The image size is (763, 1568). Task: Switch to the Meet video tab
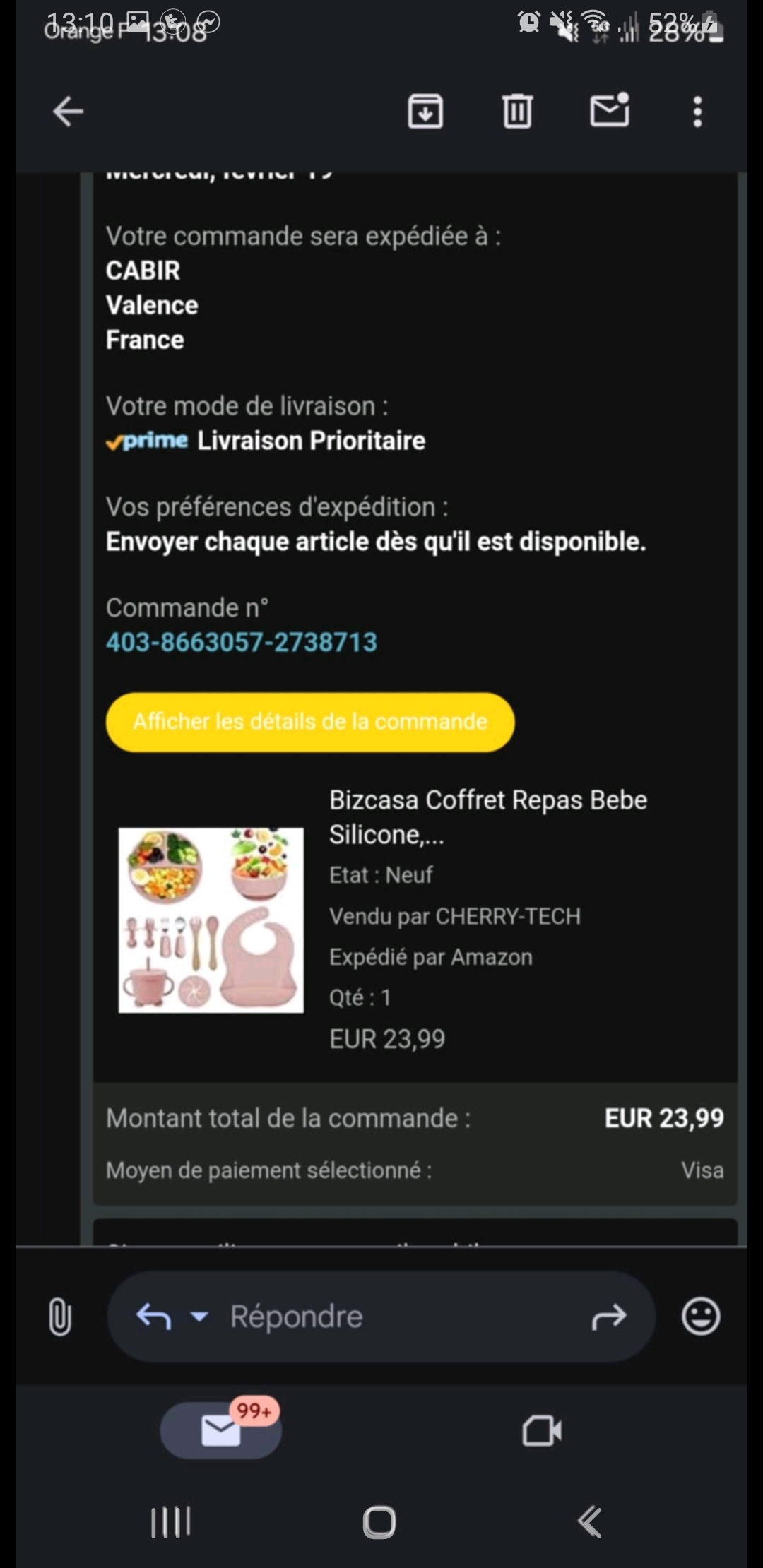[542, 1431]
